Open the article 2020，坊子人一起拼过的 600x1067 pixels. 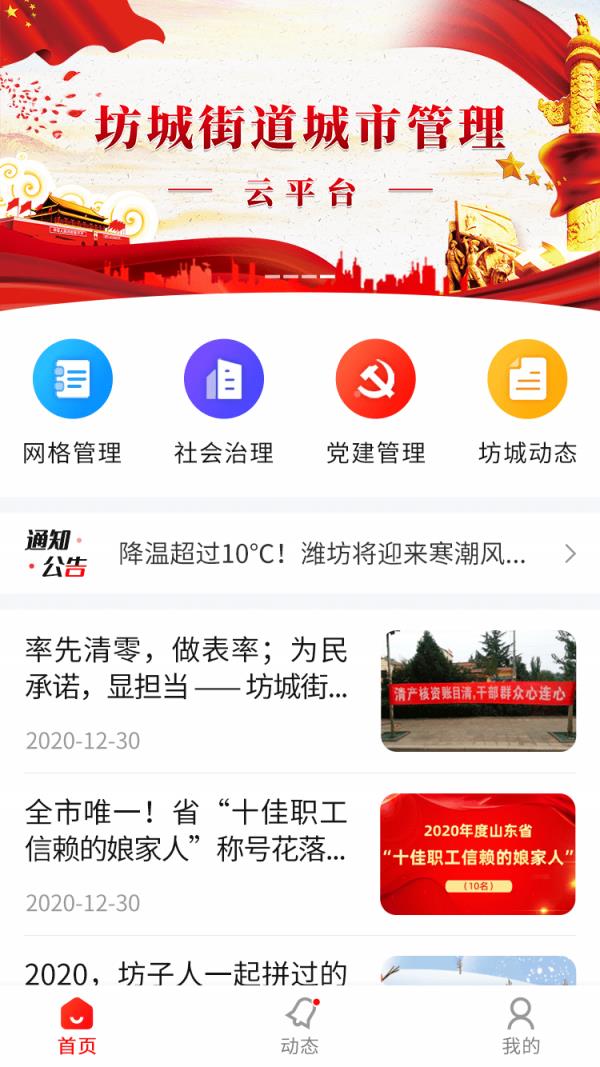coord(300,970)
